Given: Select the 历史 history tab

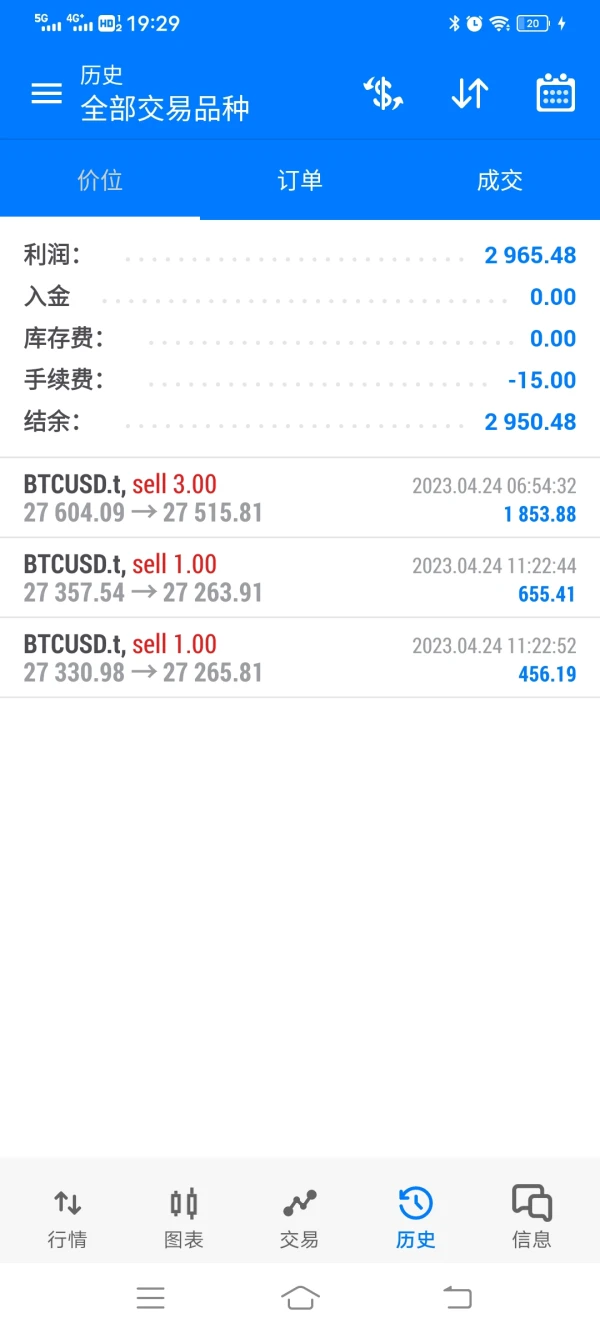Looking at the screenshot, I should [415, 1218].
